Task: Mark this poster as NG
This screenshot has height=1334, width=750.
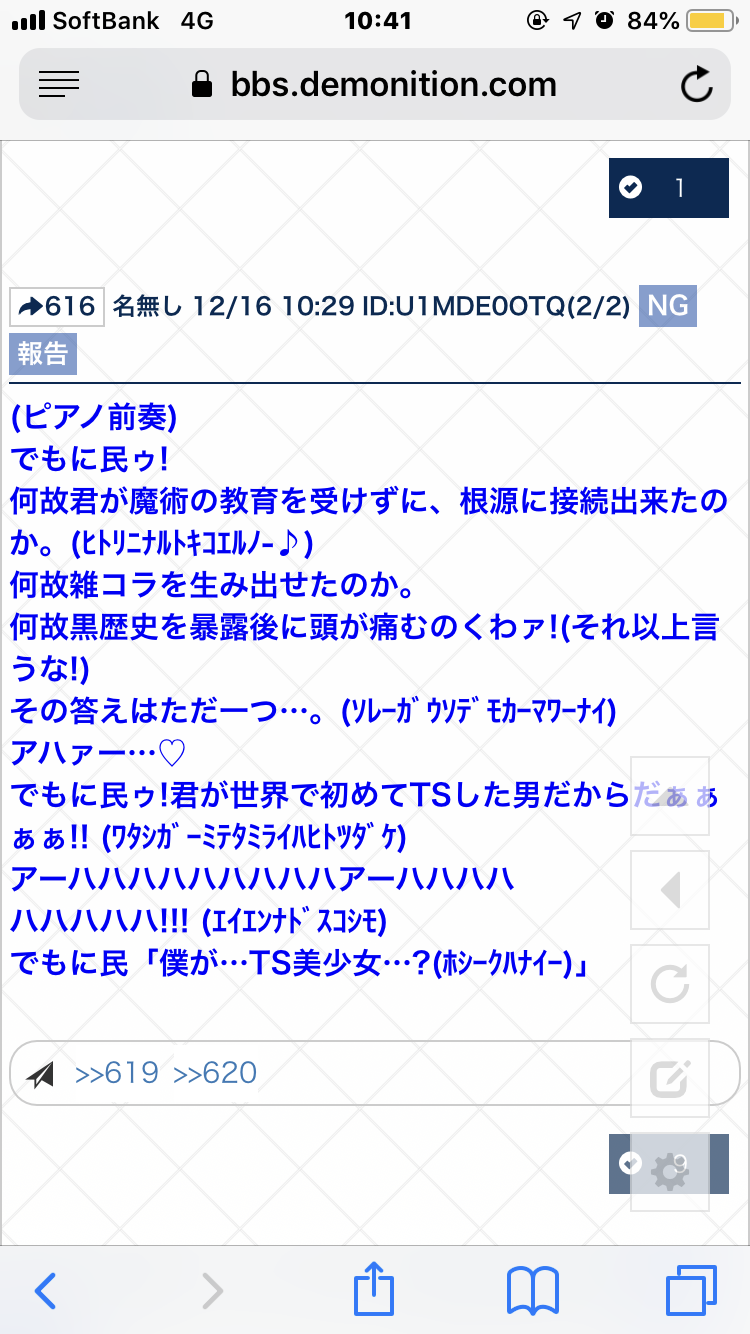Action: (x=667, y=306)
